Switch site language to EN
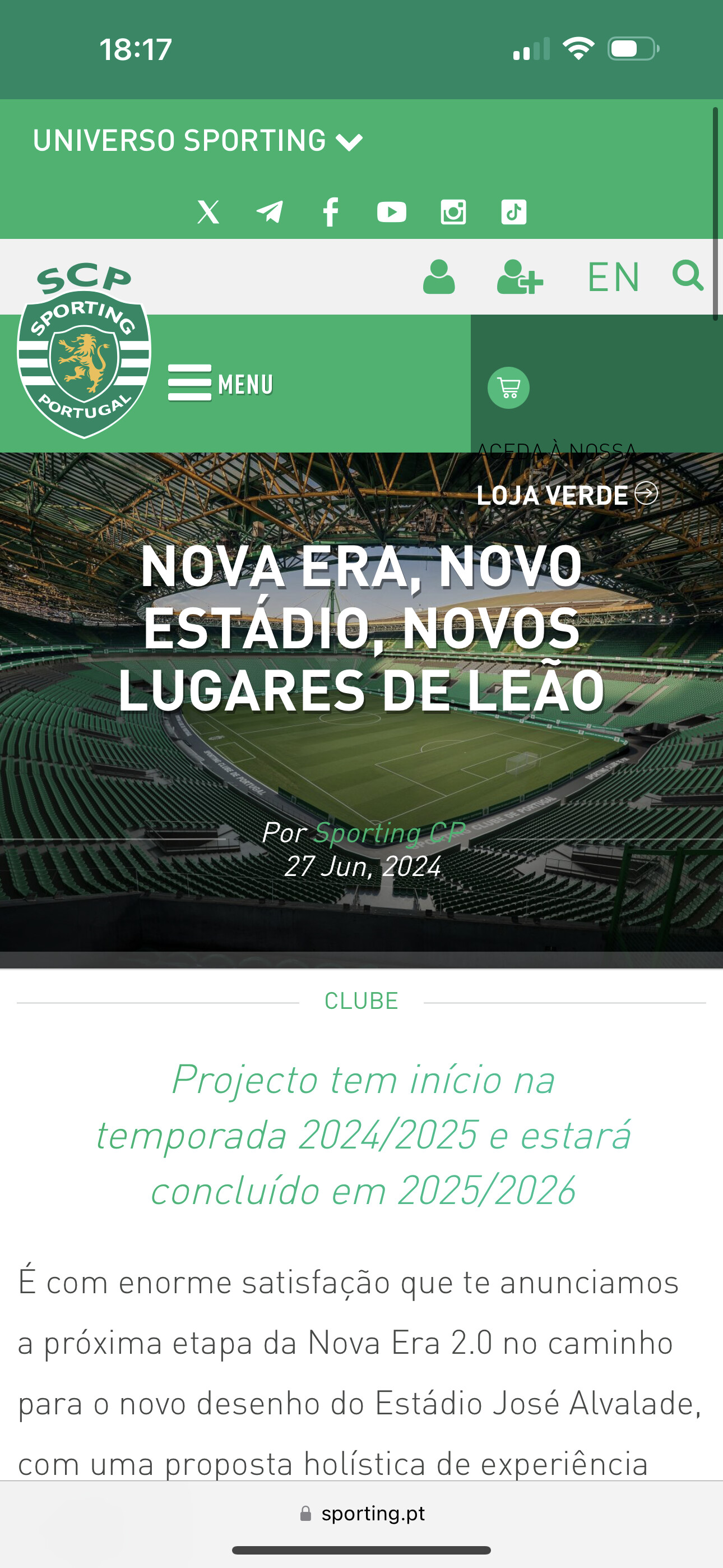723x1568 pixels. [614, 278]
